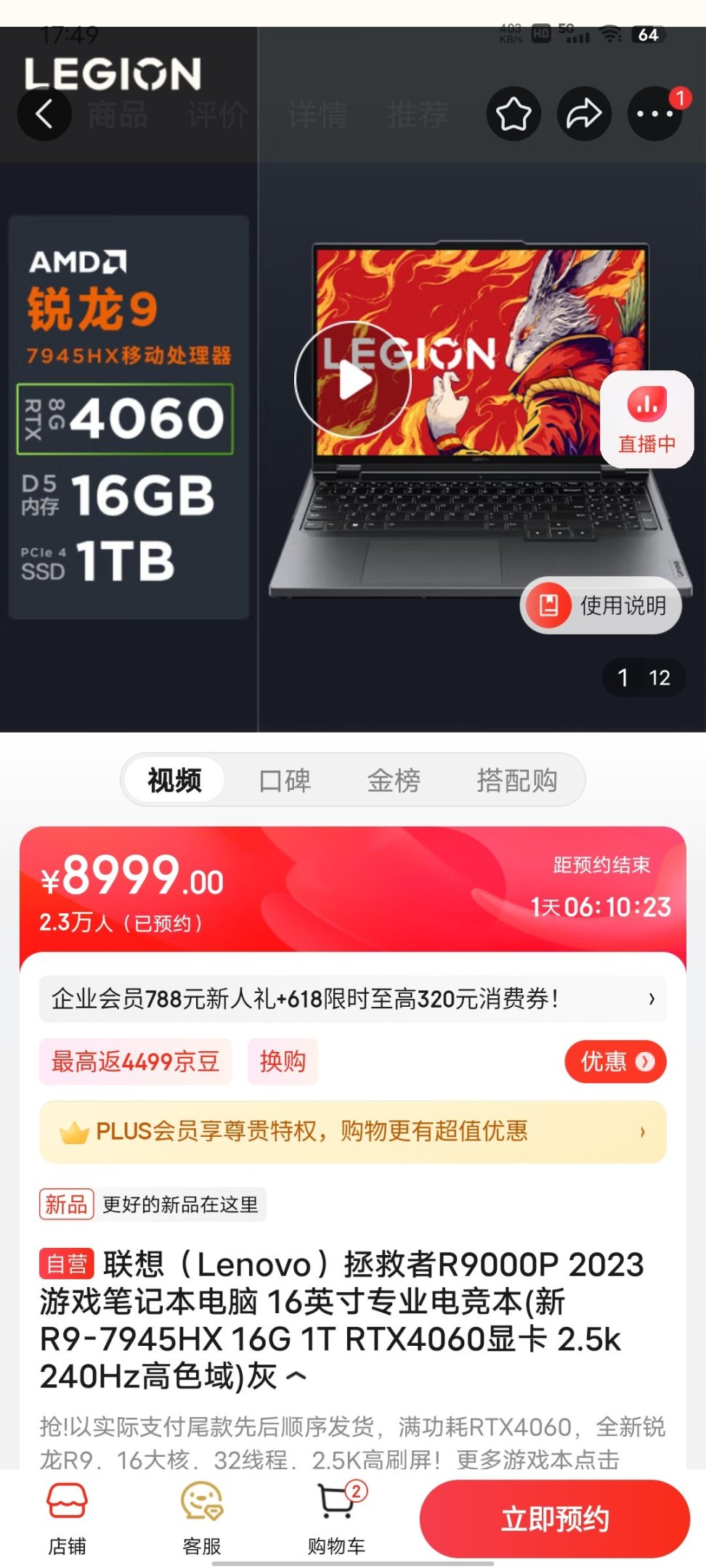Open the 购物车 shopping cart
Viewport: 706px width, 1568px height.
tap(336, 1519)
